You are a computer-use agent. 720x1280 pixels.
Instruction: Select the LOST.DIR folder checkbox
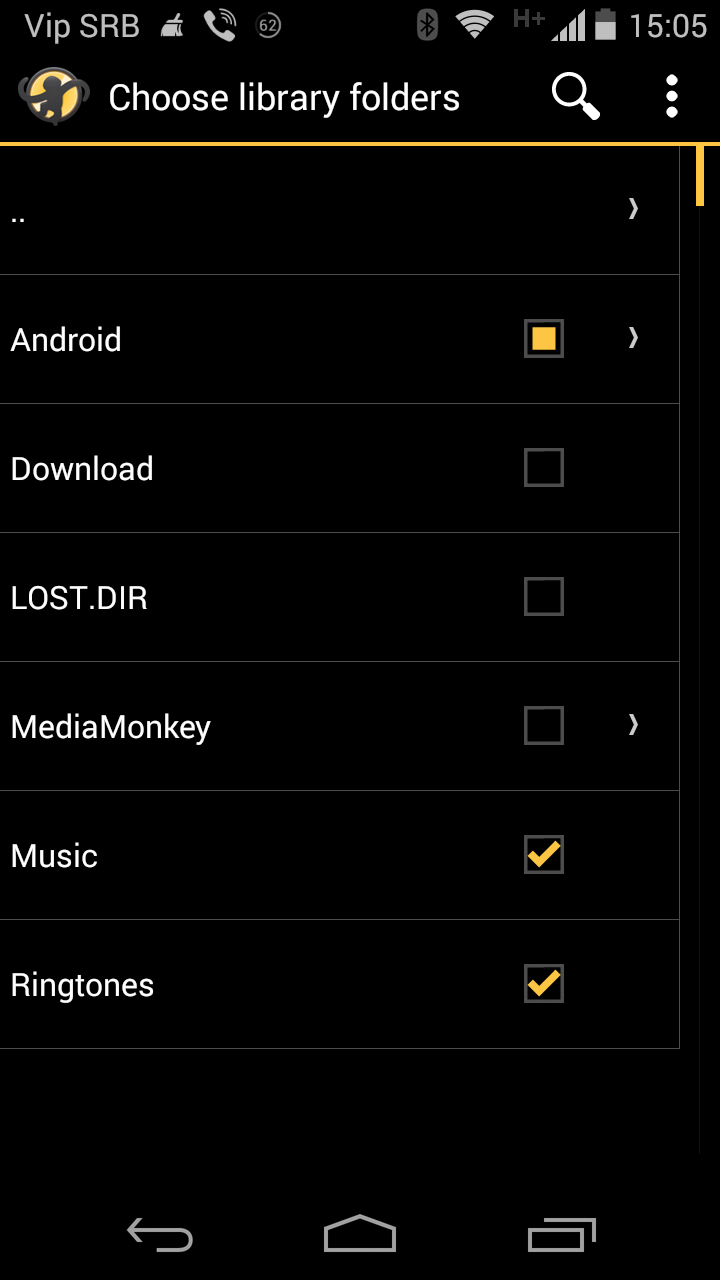(544, 597)
